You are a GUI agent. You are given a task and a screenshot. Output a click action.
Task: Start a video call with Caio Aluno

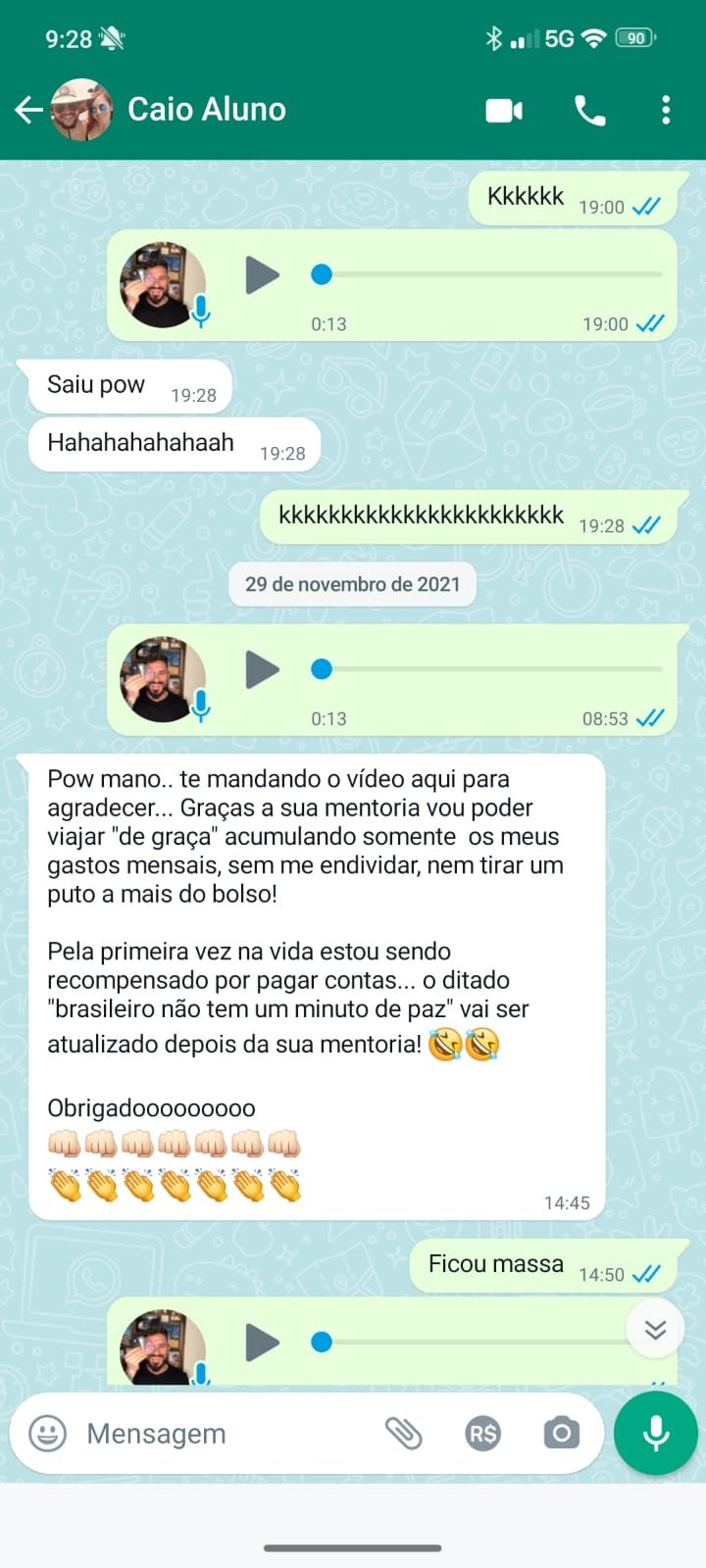coord(504,110)
